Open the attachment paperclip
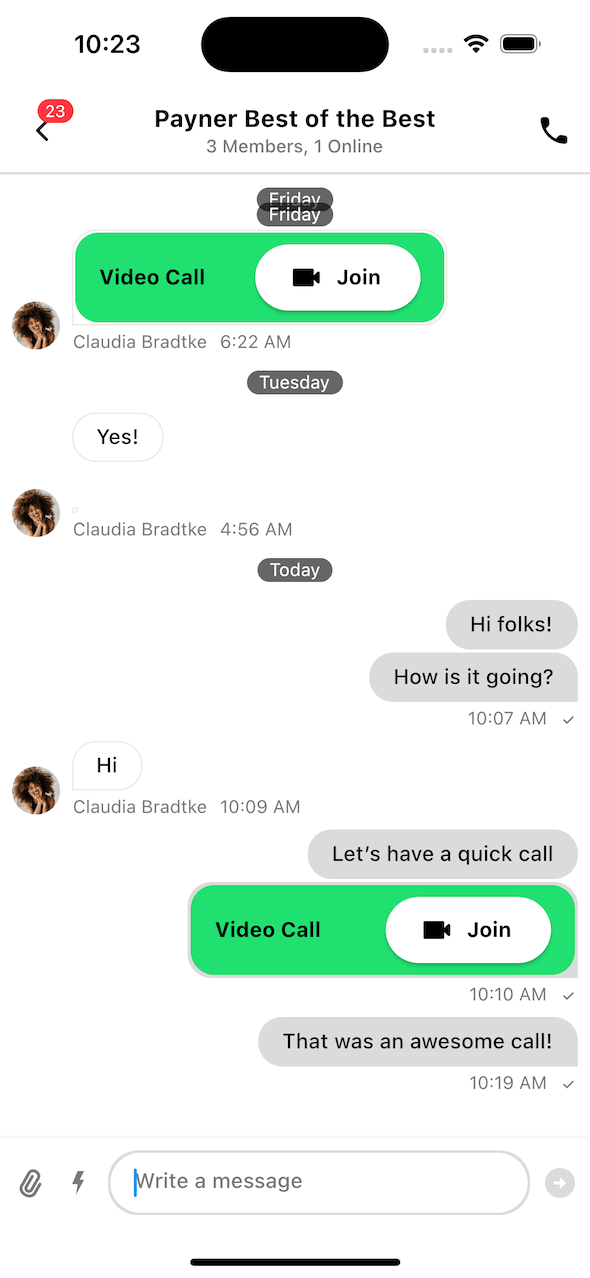Screen dimensions: 590x1278 click(x=31, y=1184)
